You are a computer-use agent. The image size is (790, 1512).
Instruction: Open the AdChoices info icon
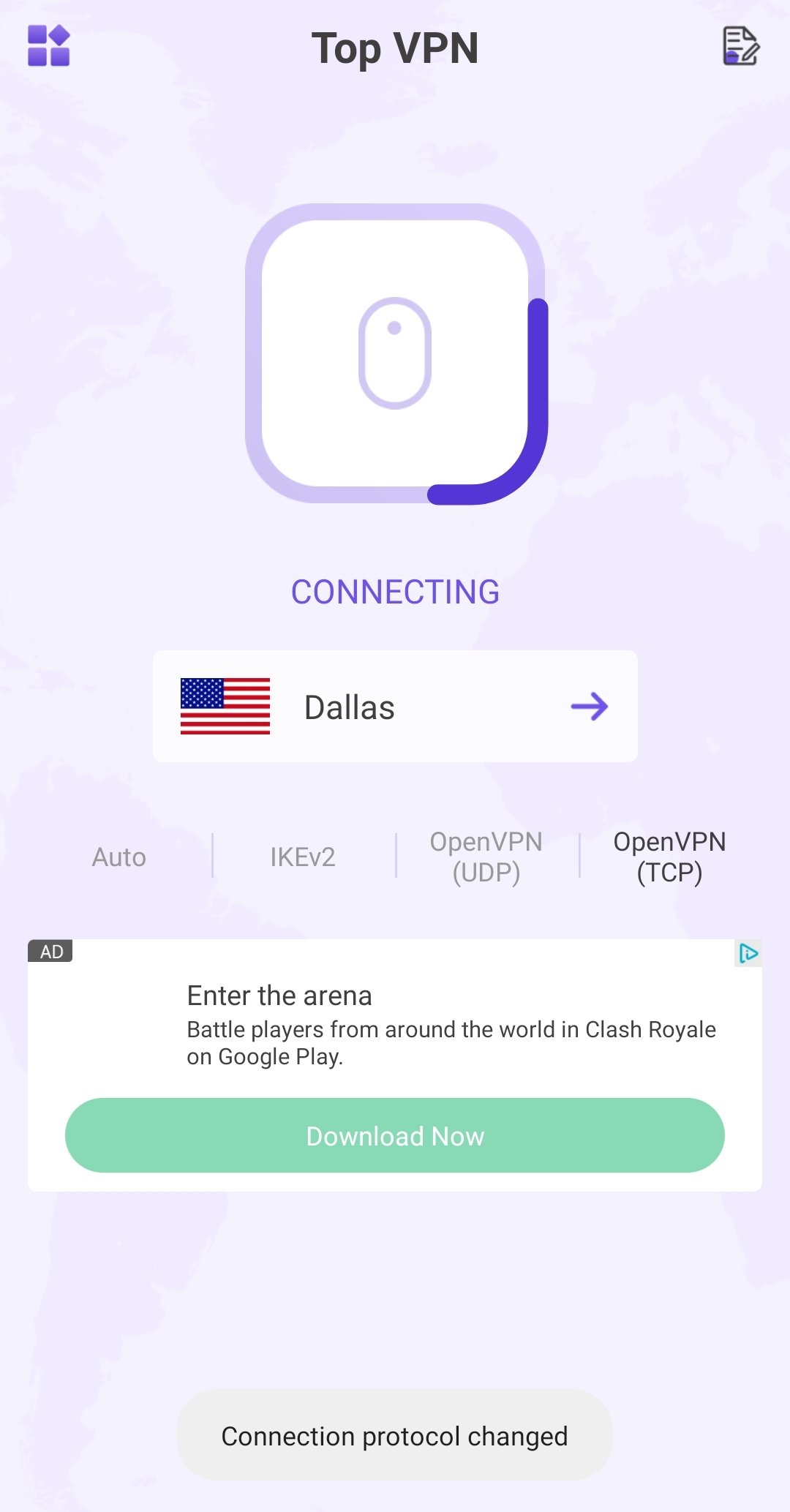click(748, 953)
